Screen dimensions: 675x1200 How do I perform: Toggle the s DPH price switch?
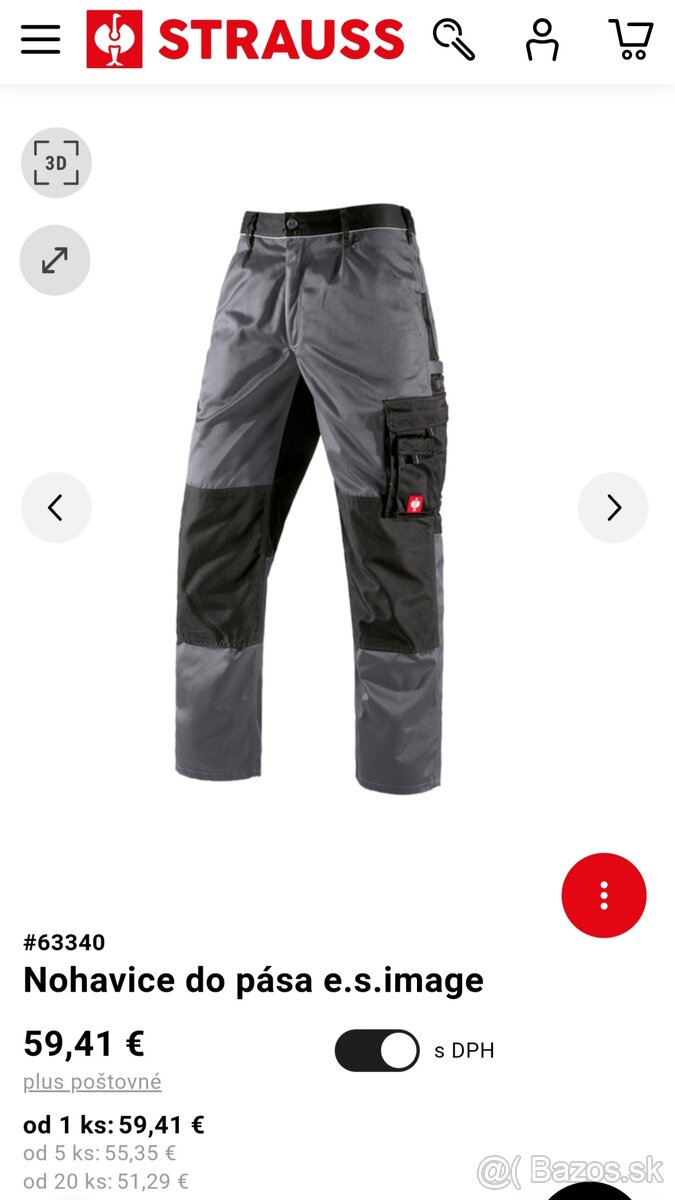(377, 1050)
